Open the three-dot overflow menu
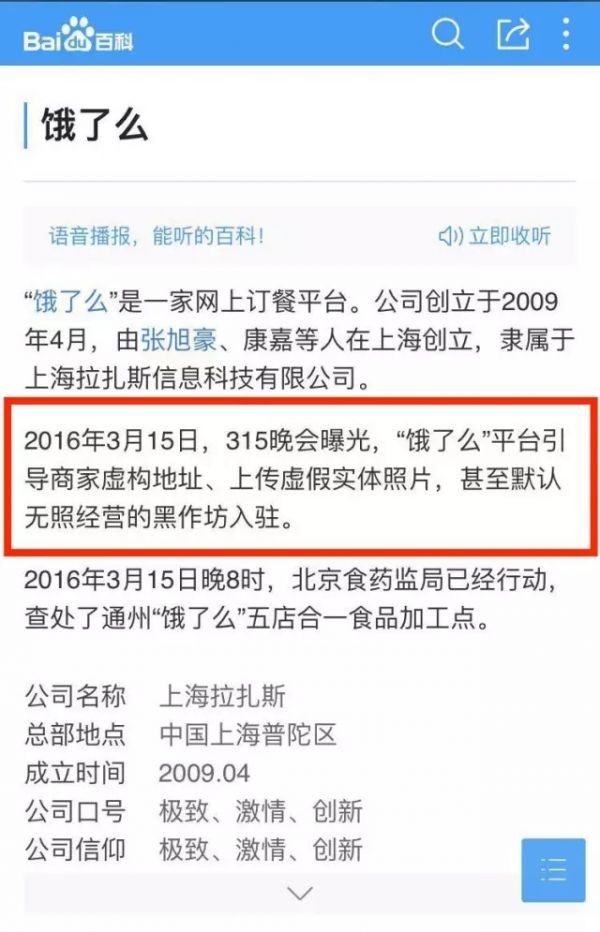The width and height of the screenshot is (600, 932). (567, 34)
